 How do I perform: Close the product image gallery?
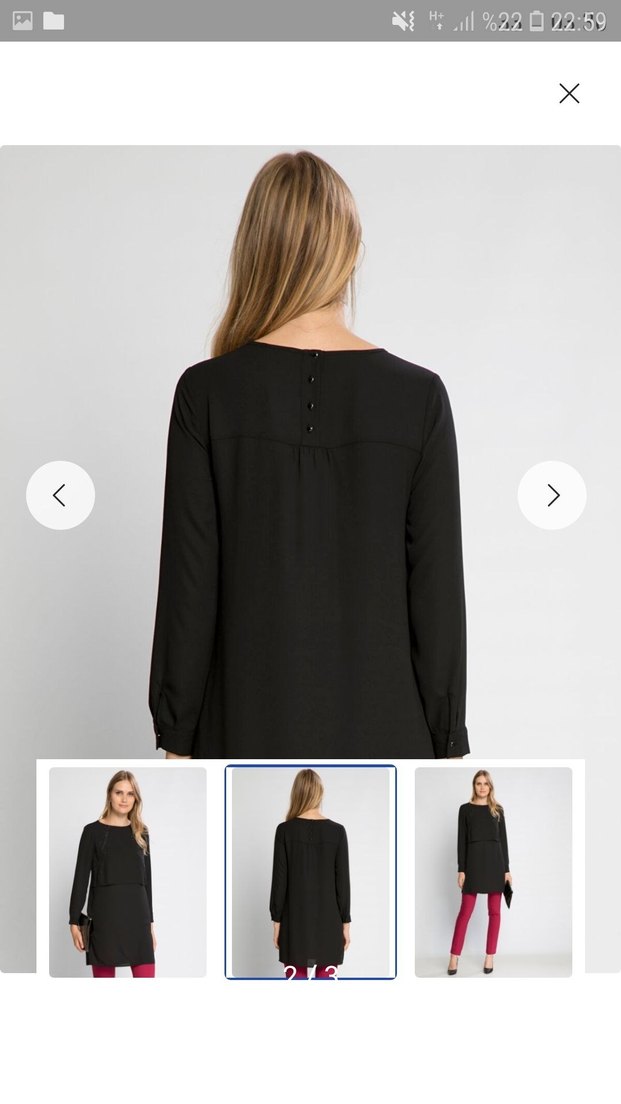pyautogui.click(x=569, y=93)
